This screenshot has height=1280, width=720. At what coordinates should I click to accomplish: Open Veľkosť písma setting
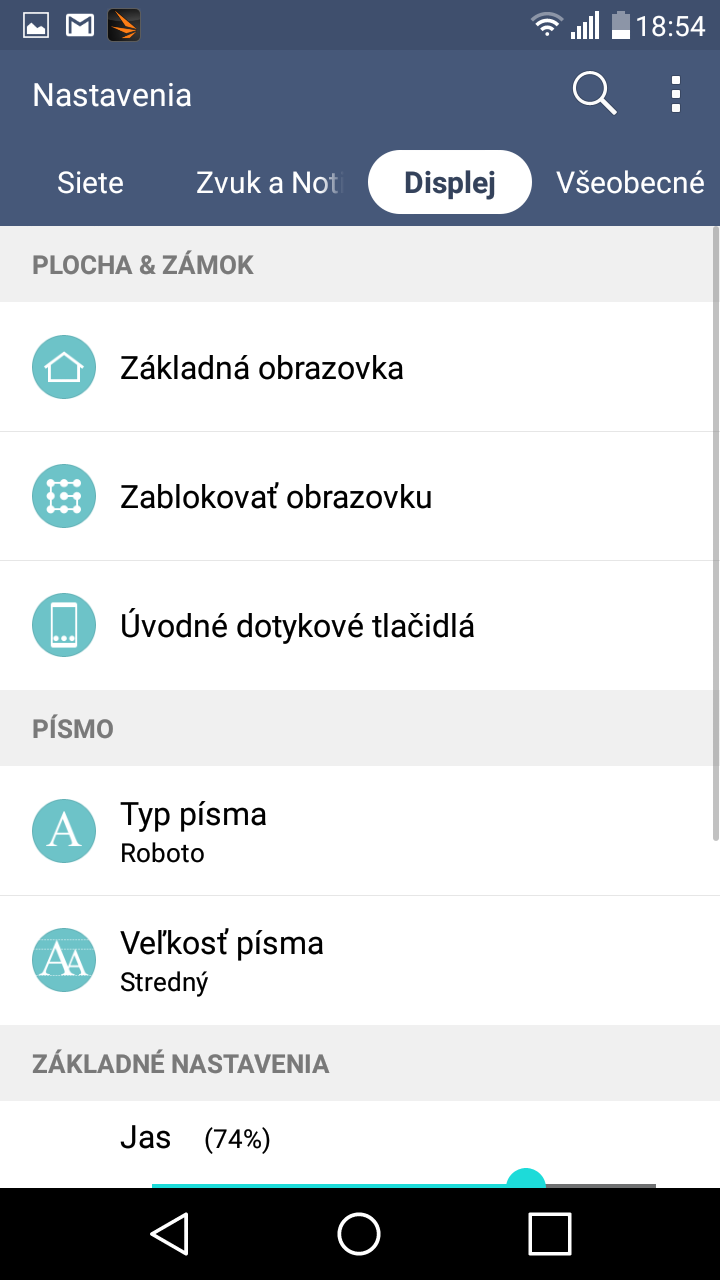click(360, 960)
